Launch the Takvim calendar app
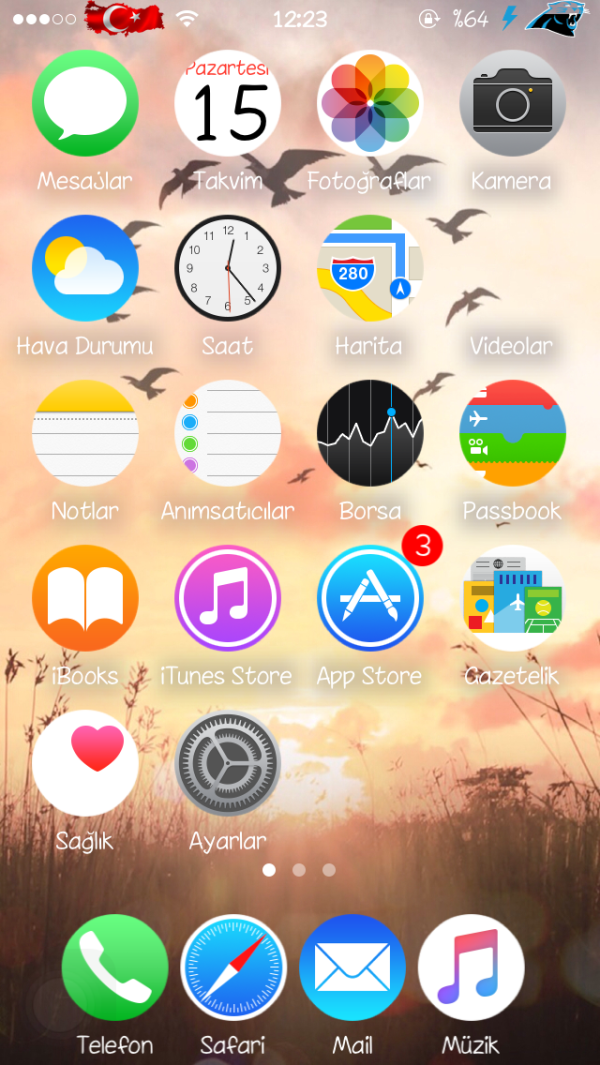This screenshot has height=1065, width=600. [x=228, y=103]
